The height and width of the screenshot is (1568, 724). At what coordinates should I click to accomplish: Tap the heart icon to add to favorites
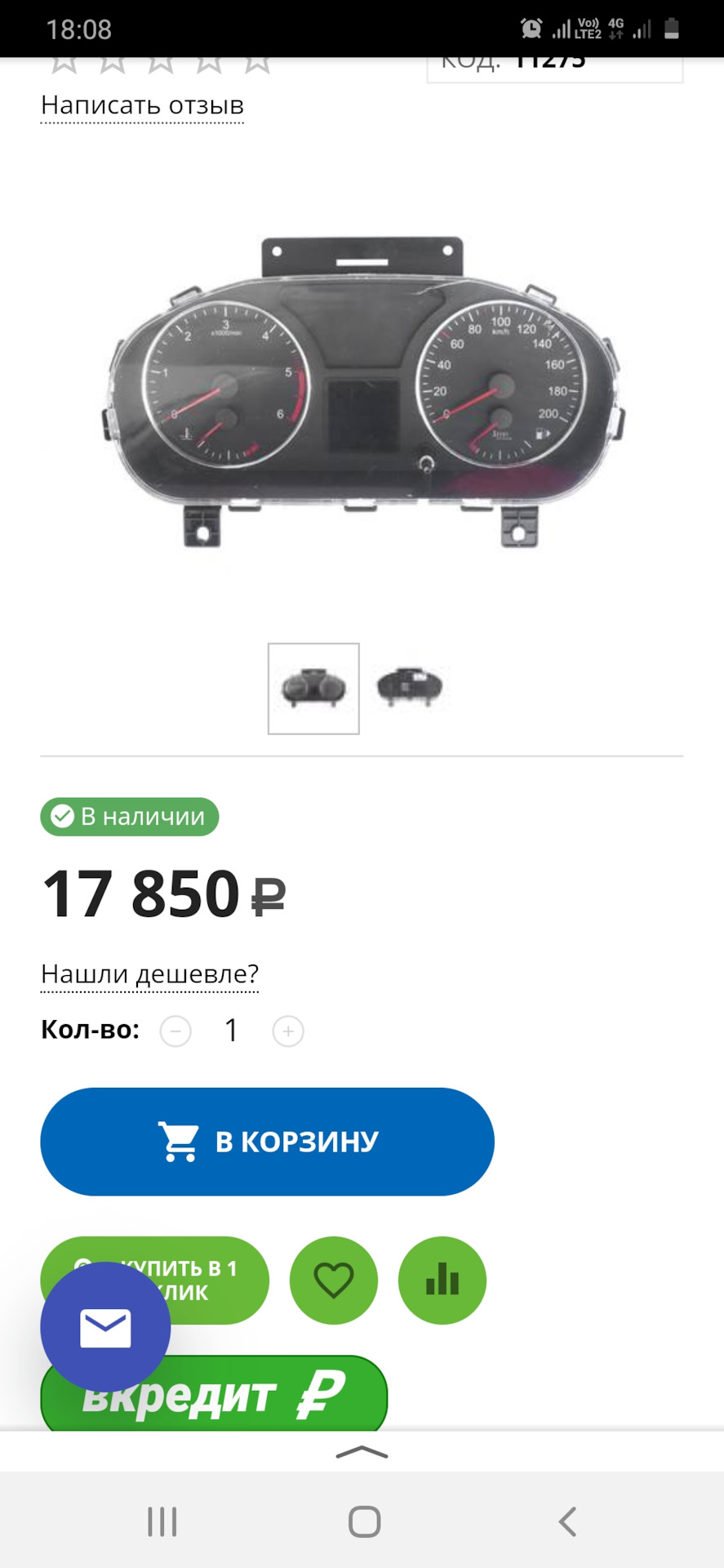(334, 1280)
